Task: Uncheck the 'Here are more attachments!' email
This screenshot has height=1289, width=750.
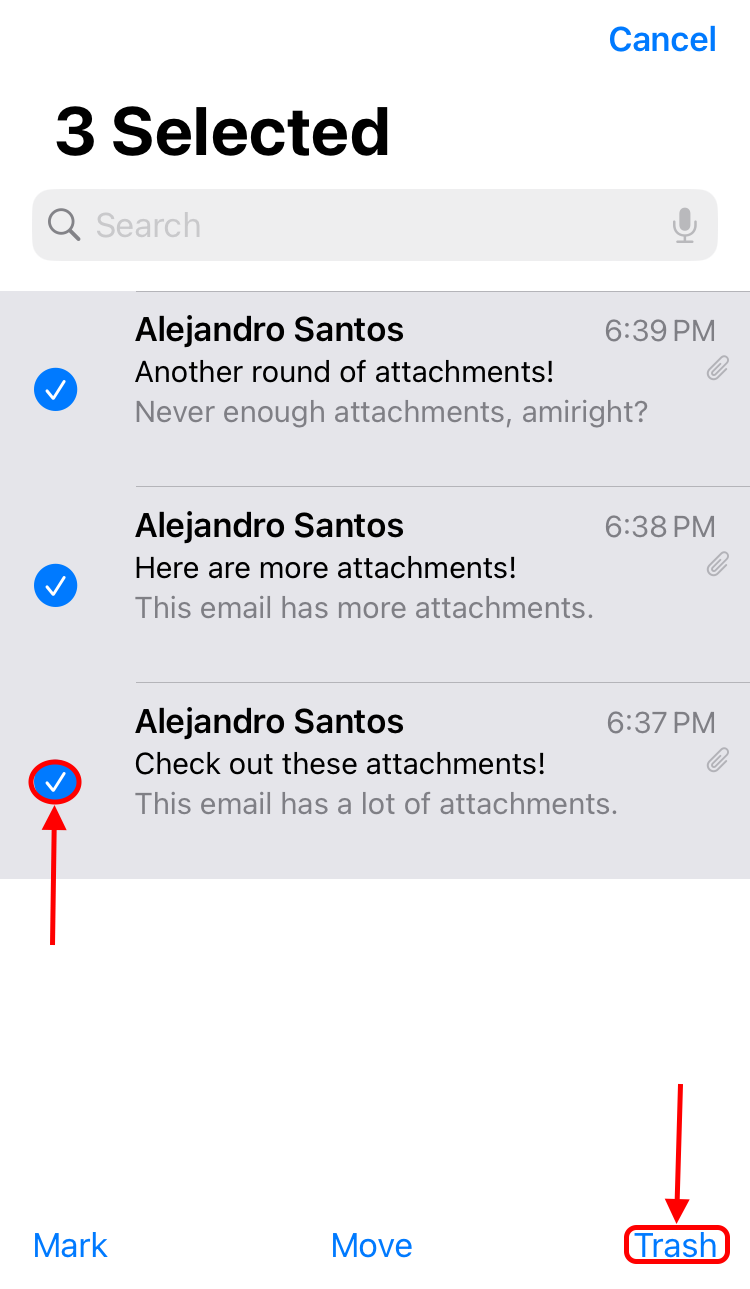Action: [55, 585]
